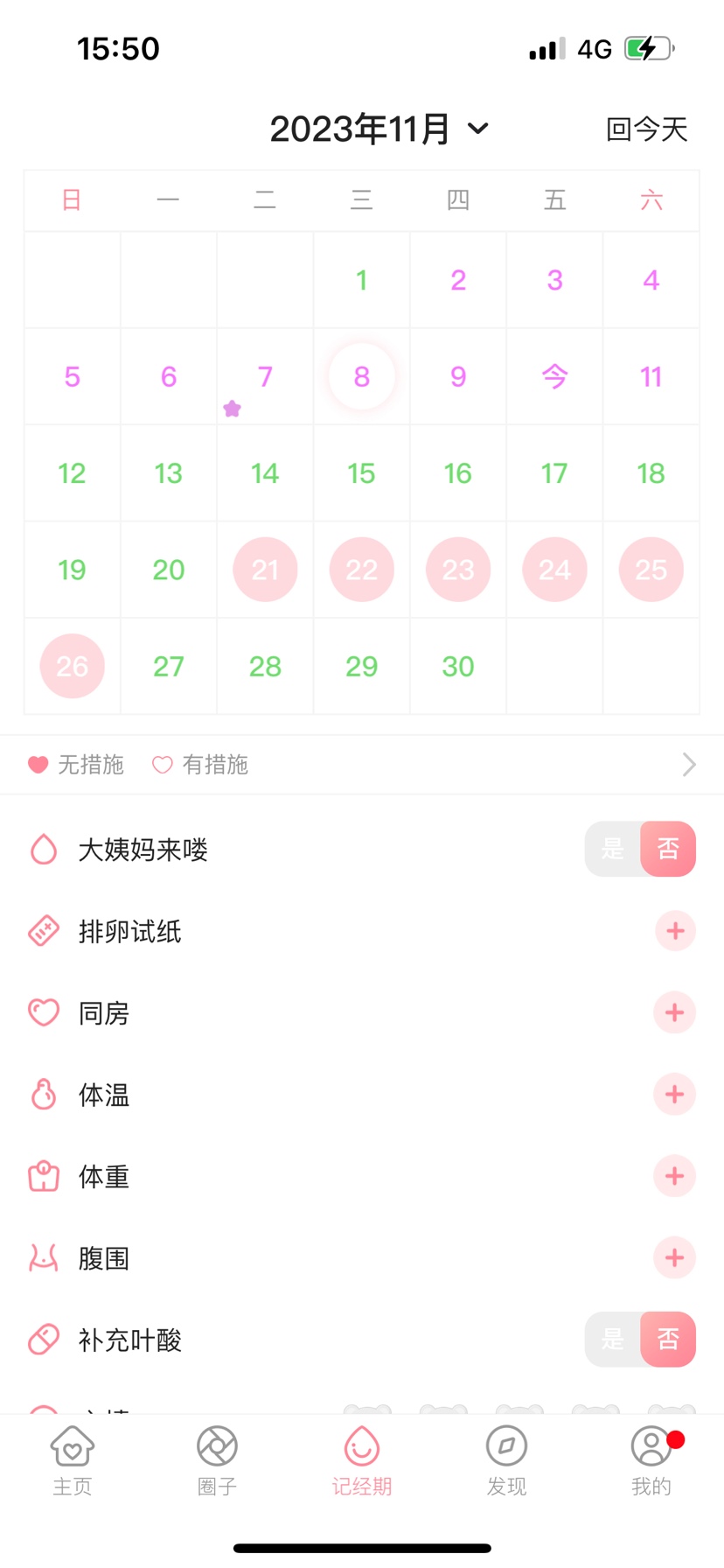Add a 体重 record

[674, 1176]
